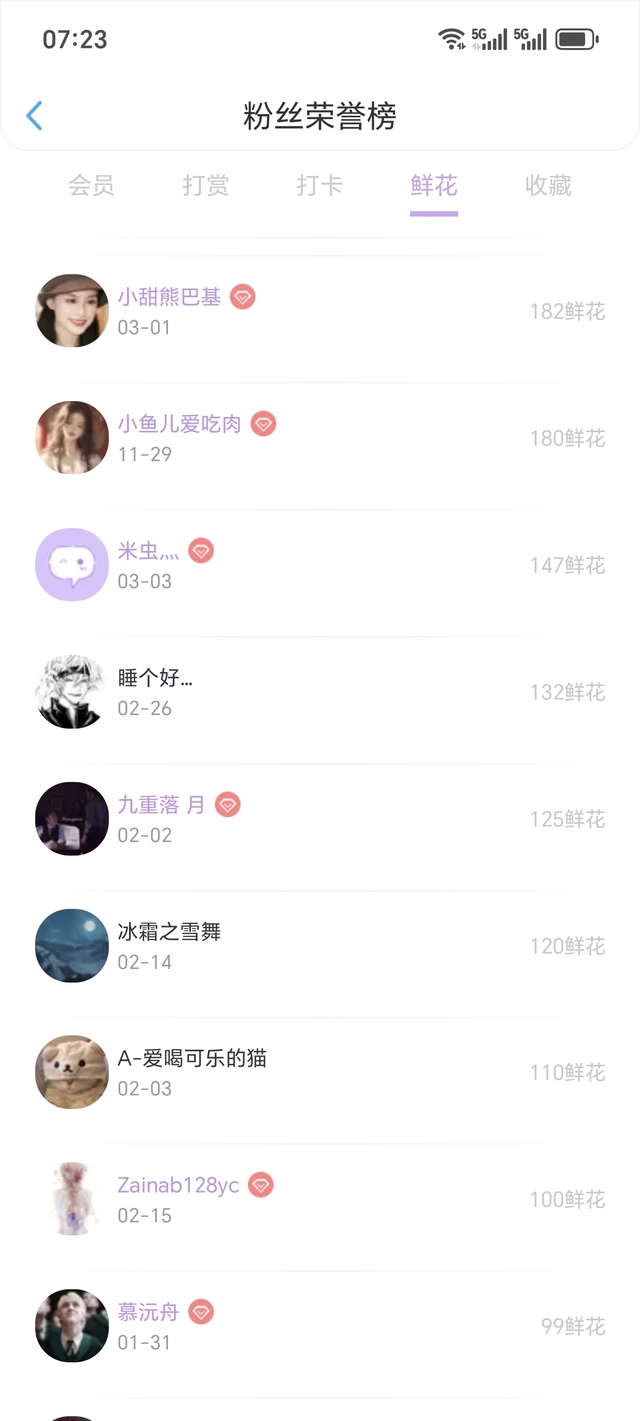Switch to the 打卡 tab

tap(320, 185)
